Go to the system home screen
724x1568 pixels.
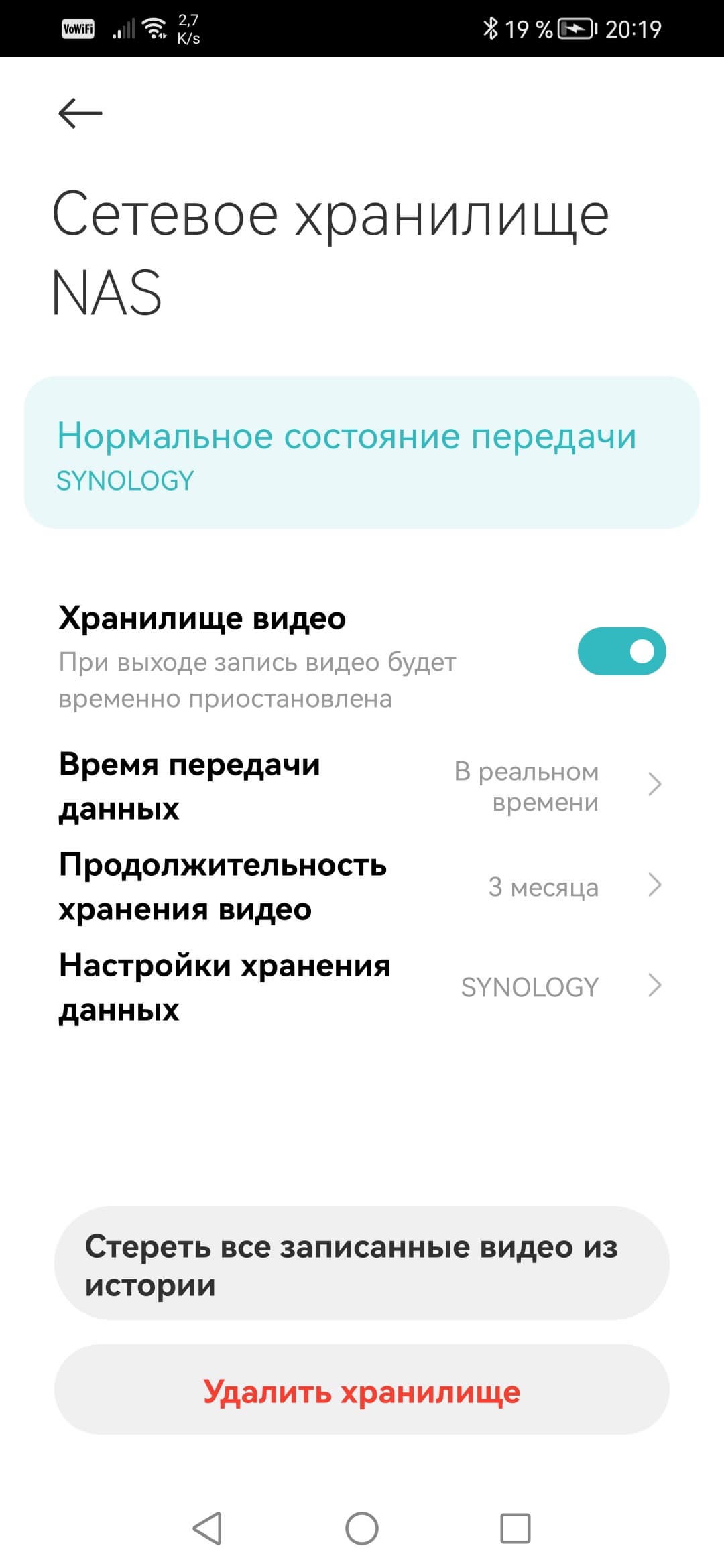[x=362, y=1528]
